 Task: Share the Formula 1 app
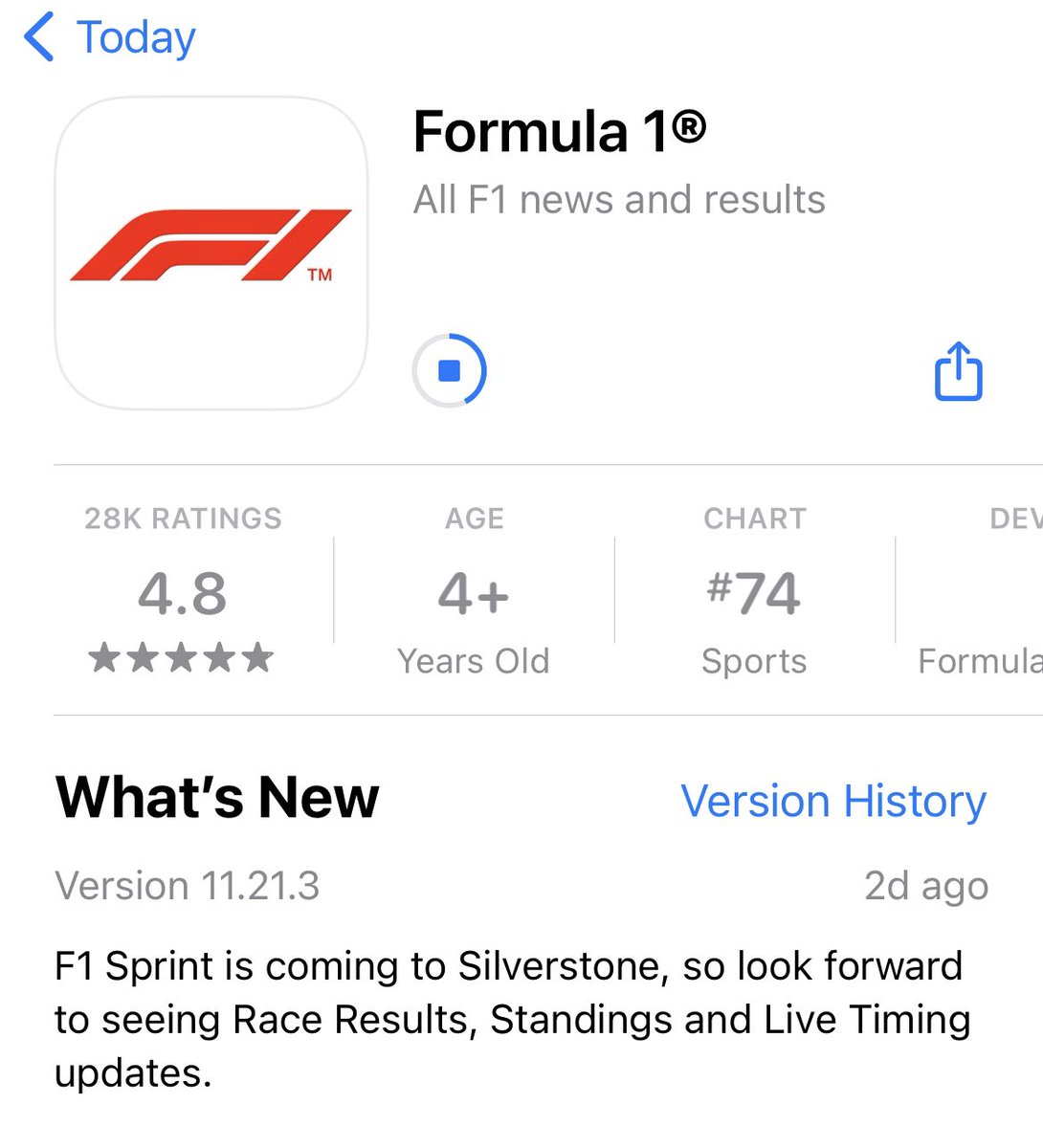click(958, 371)
